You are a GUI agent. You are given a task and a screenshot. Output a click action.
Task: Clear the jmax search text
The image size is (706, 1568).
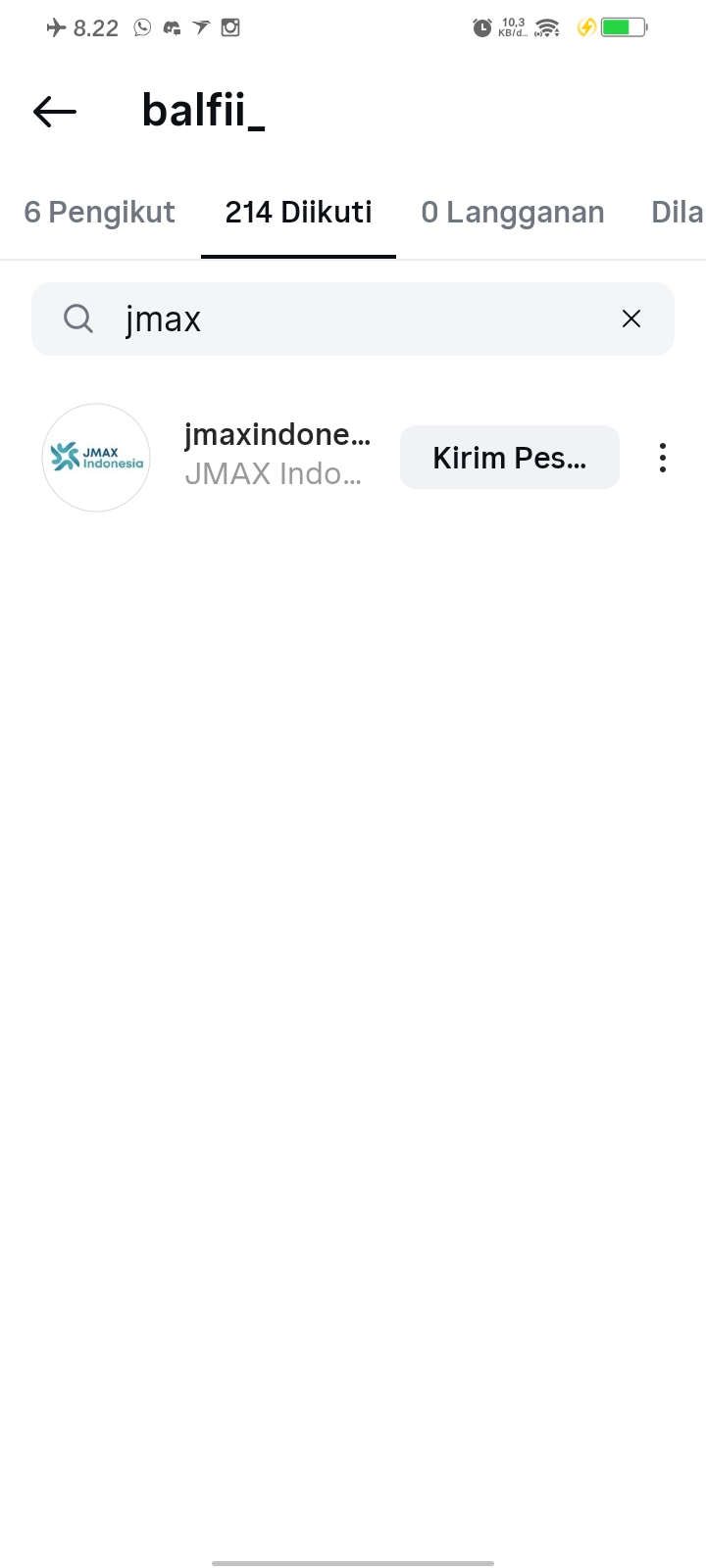point(631,318)
